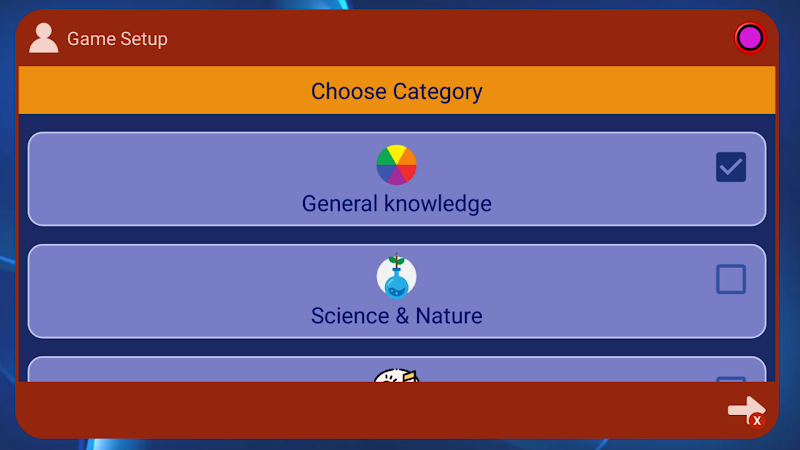Tap the player profile icon
Screen dimensions: 800x450
point(44,38)
